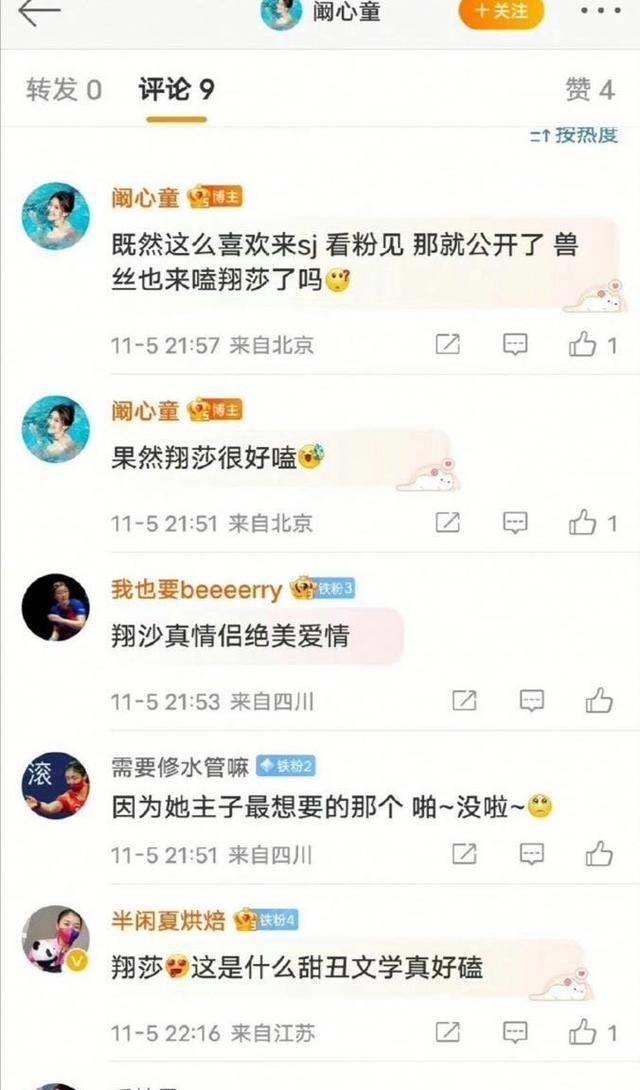Switch to the 转发 tab
The image size is (640, 1090).
[64, 90]
